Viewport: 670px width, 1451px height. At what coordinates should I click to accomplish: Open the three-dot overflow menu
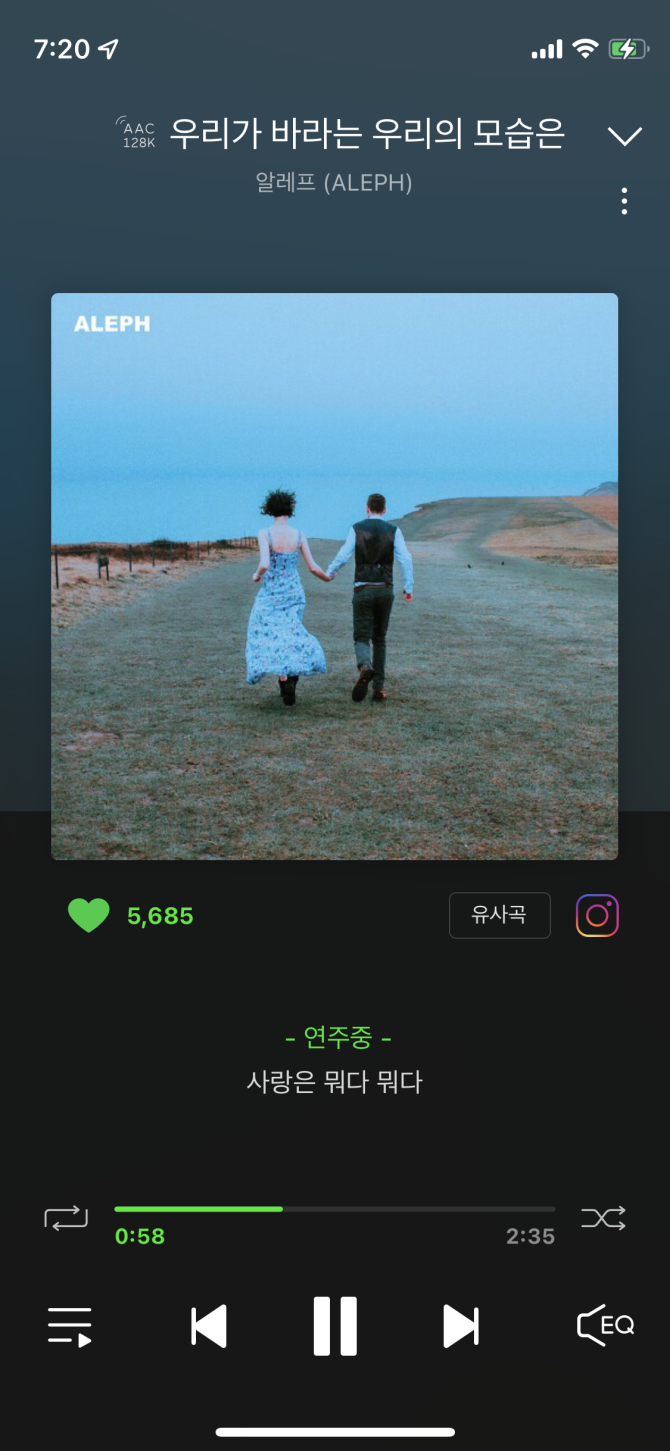point(624,201)
